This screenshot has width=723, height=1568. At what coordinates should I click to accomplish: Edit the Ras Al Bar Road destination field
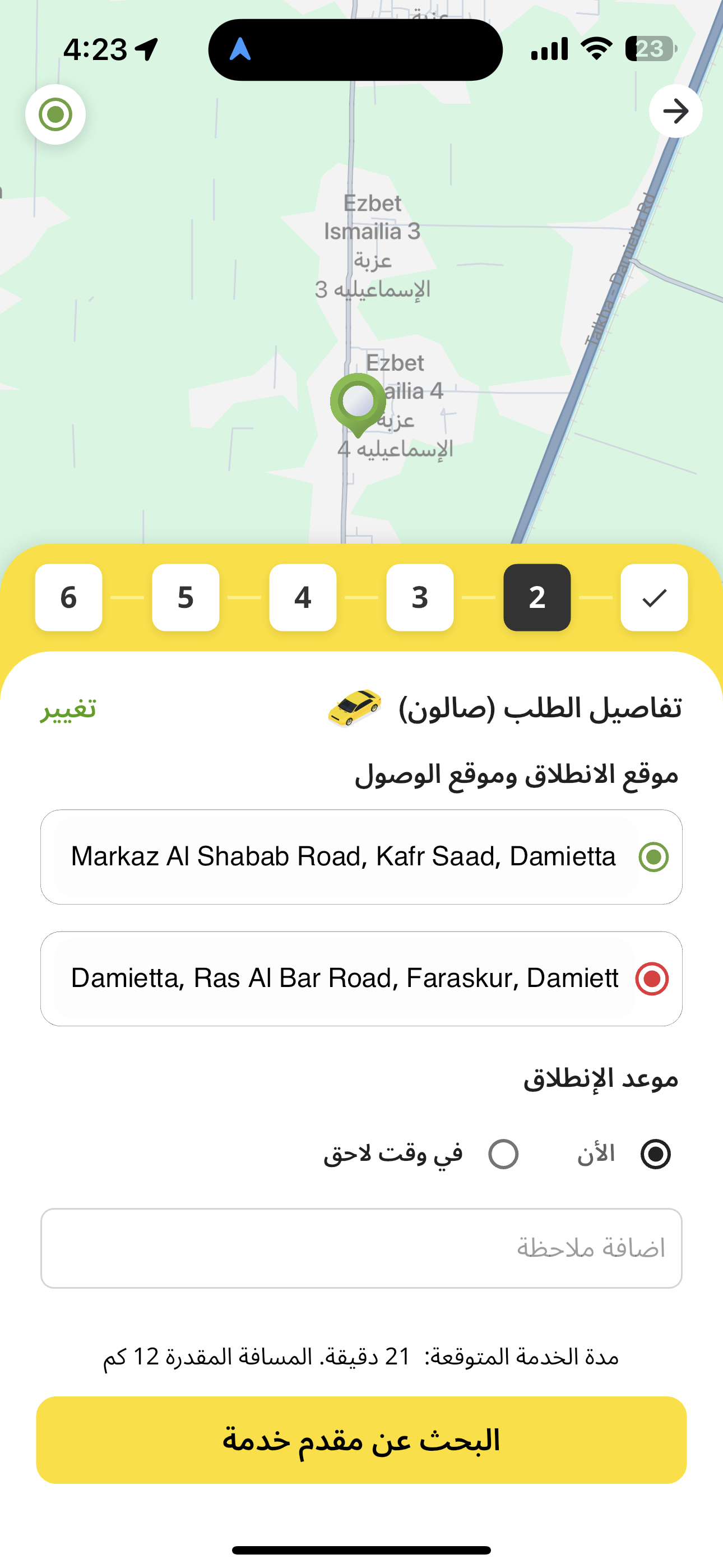click(x=345, y=978)
